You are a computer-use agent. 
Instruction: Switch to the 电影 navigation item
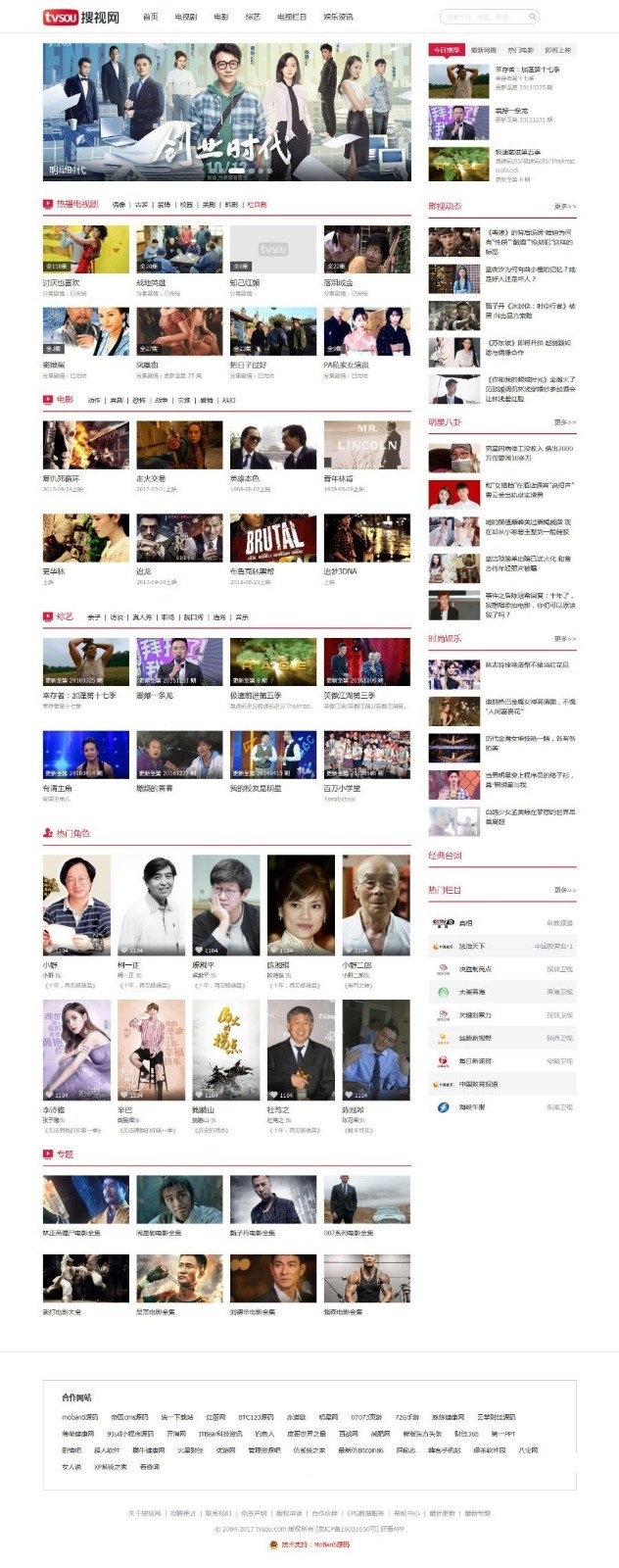221,17
